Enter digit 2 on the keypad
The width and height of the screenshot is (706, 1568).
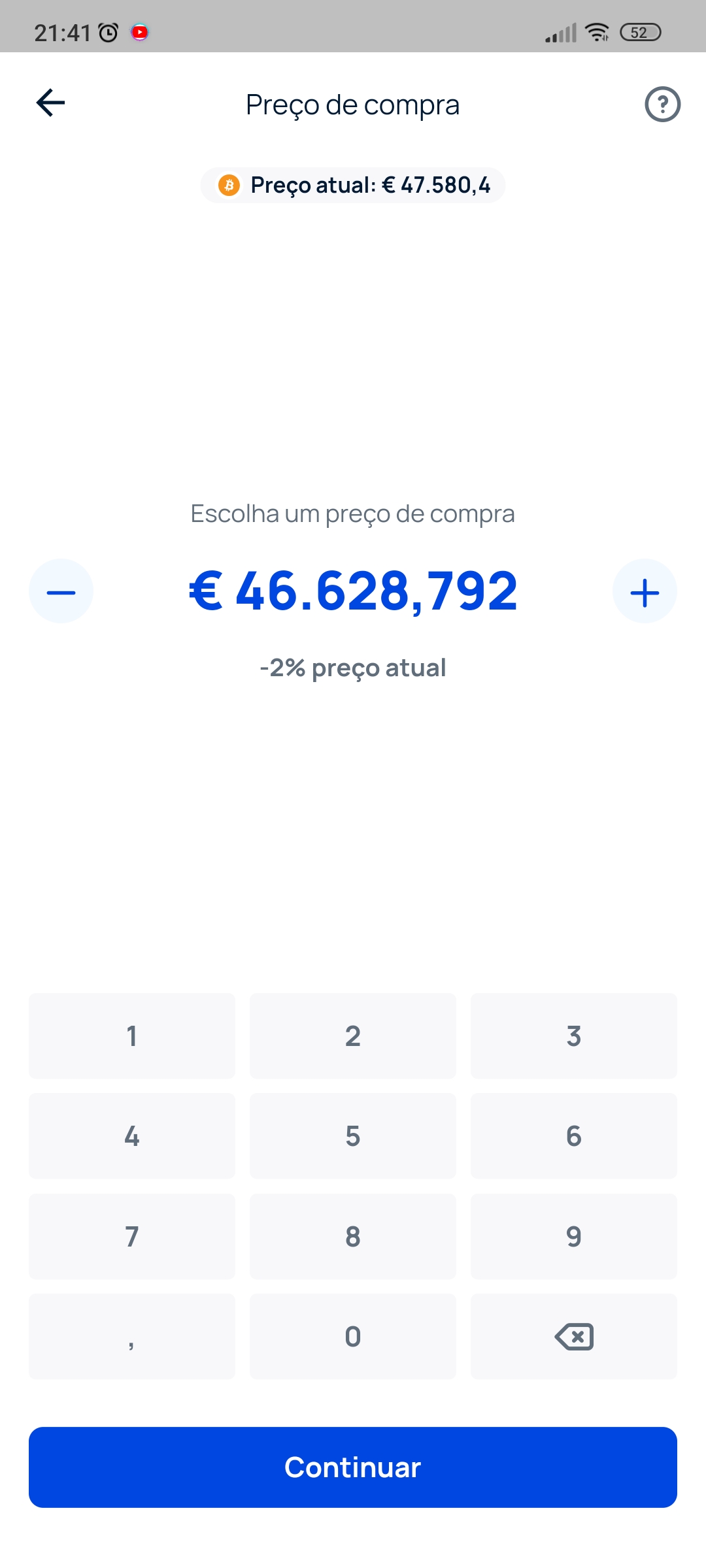tap(353, 1036)
